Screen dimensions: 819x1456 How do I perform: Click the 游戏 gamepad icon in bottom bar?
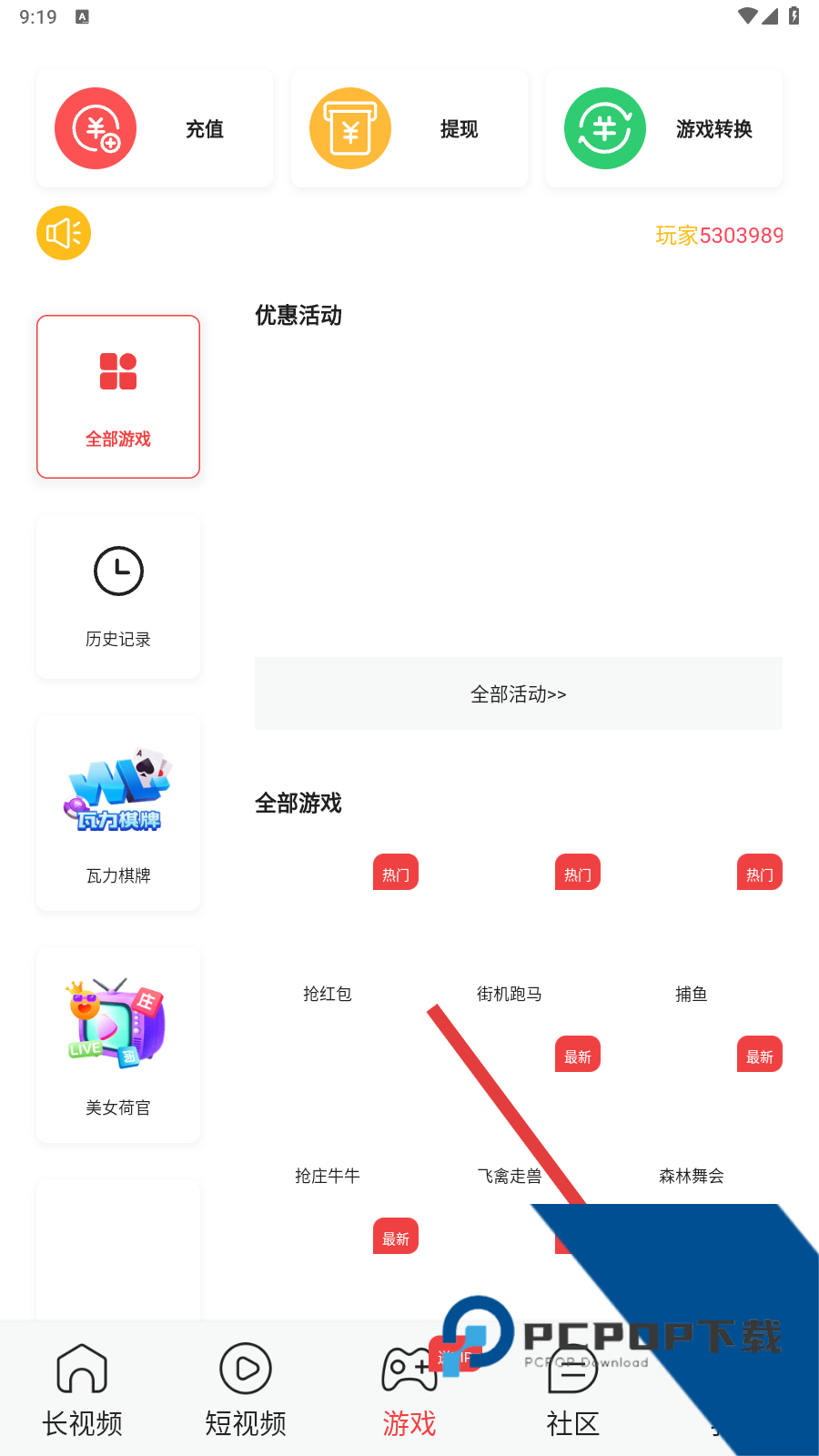coord(409,1368)
